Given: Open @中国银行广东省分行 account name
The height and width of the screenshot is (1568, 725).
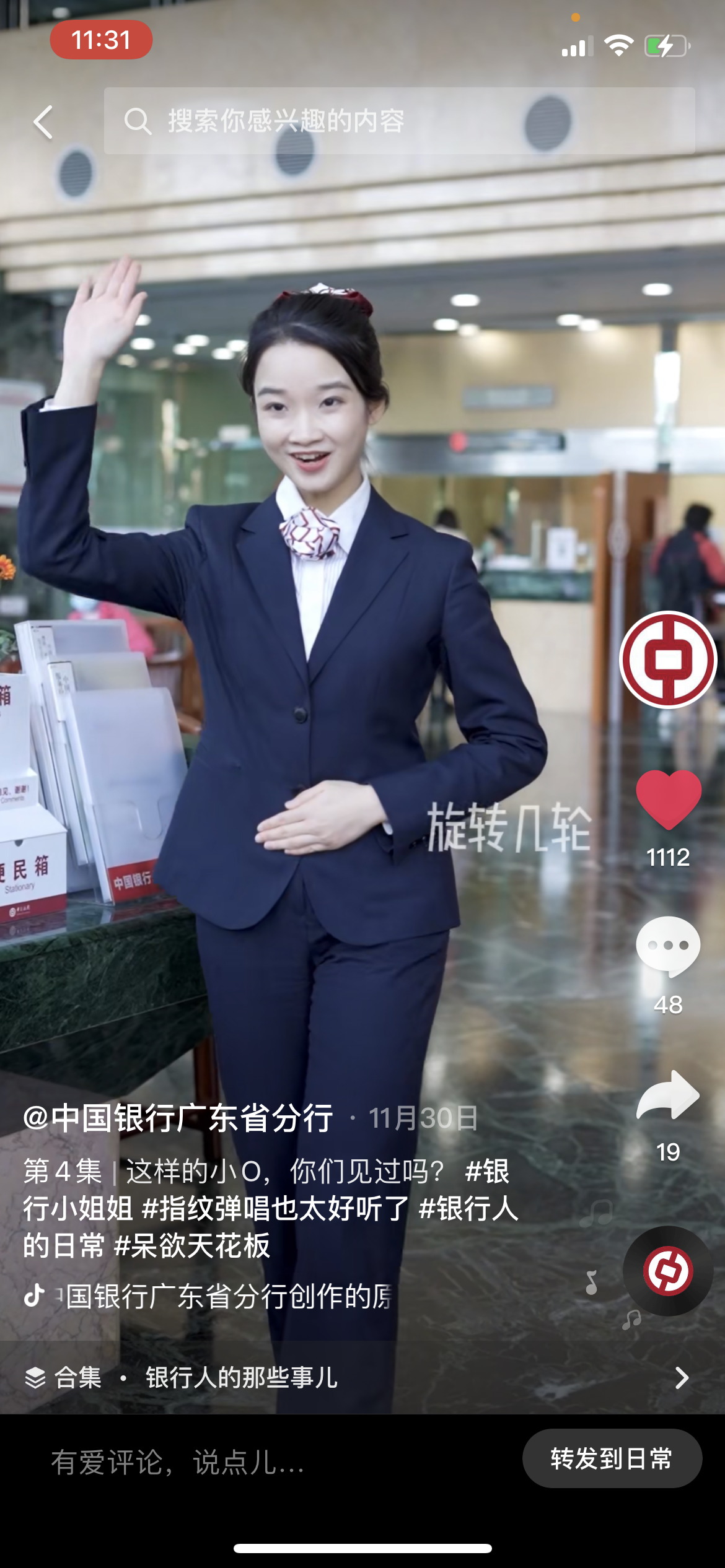Looking at the screenshot, I should point(178,1118).
